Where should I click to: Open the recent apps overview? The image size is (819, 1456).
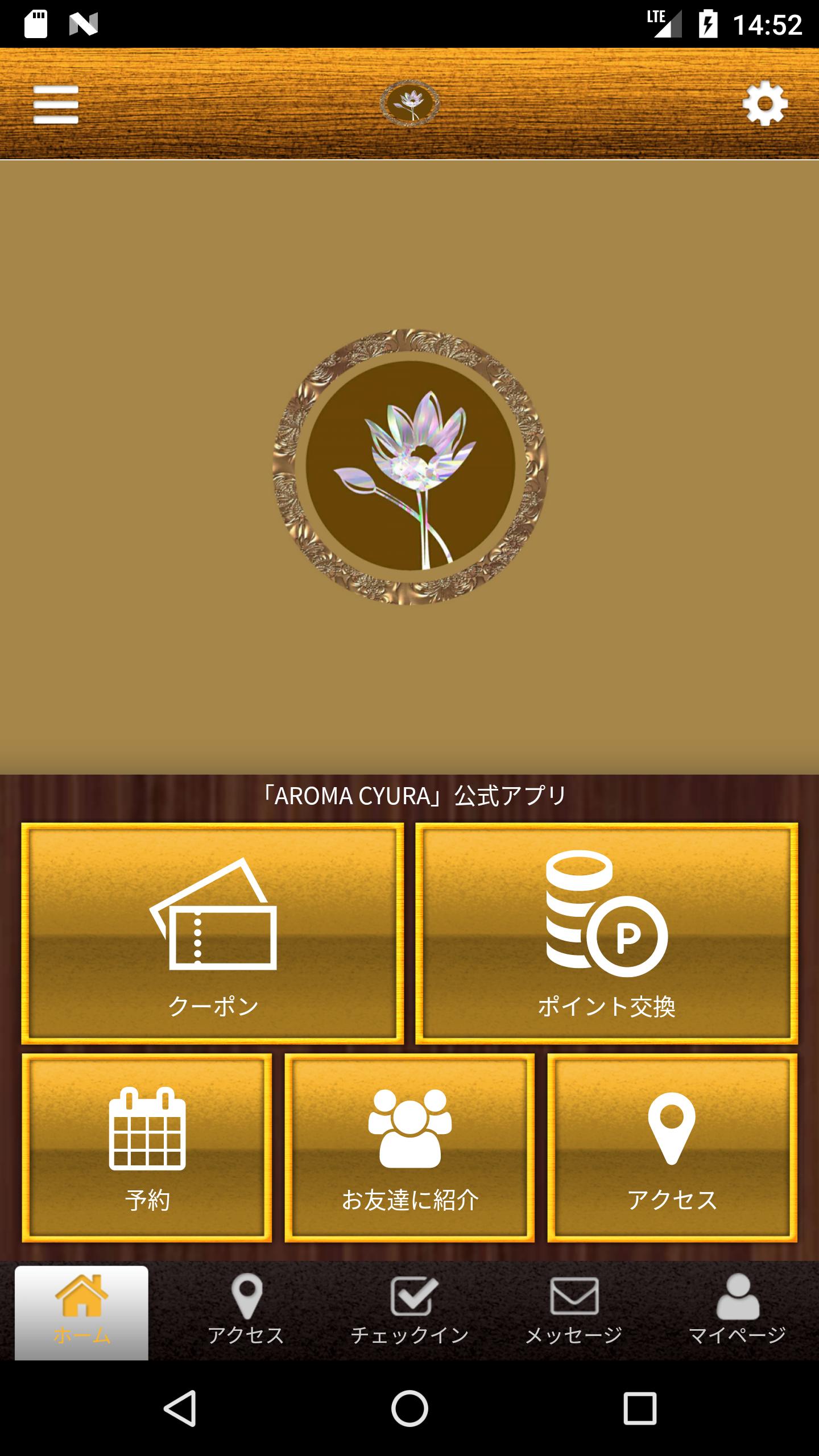pyautogui.click(x=640, y=1408)
